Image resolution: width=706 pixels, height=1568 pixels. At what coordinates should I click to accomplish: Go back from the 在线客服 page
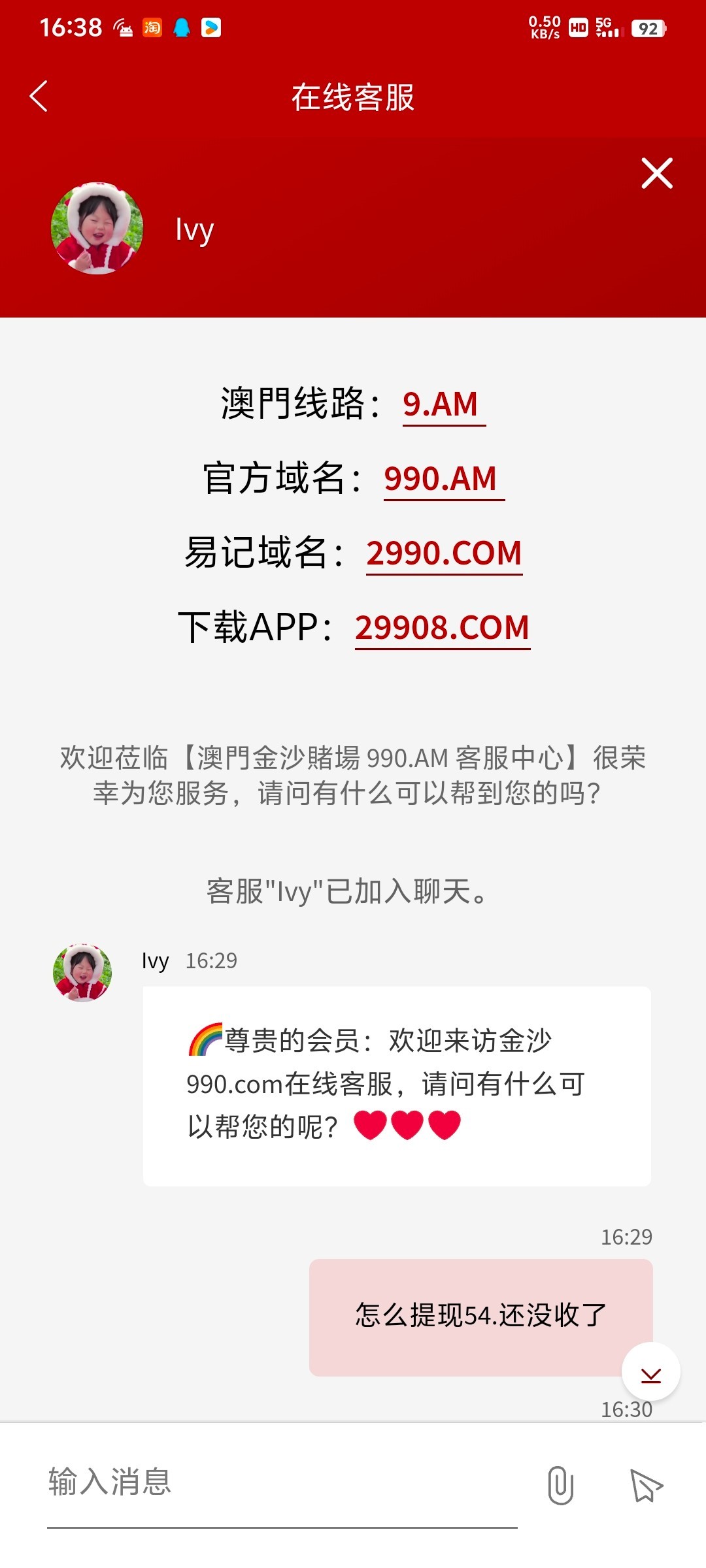(39, 97)
